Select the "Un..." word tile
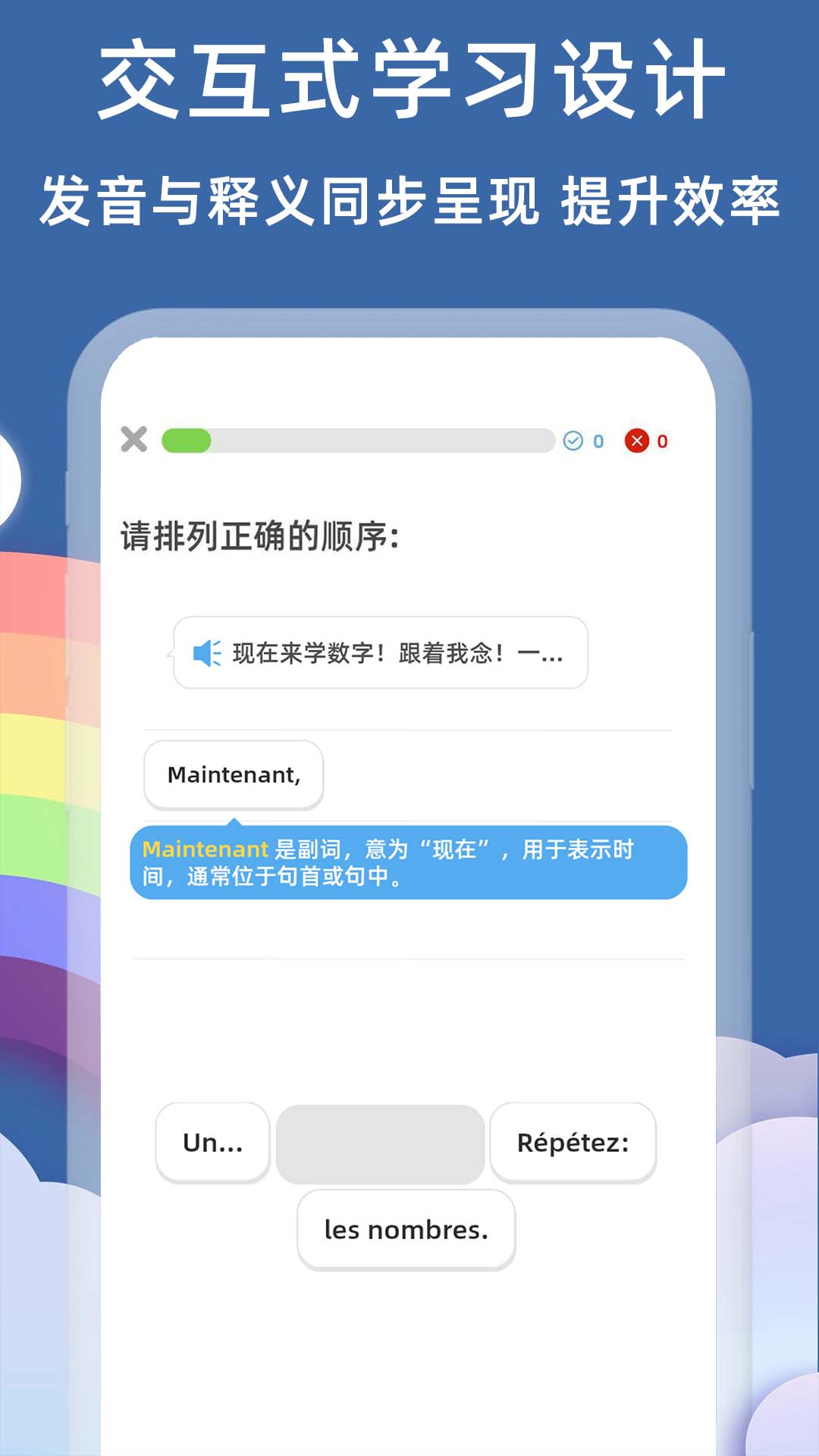This screenshot has width=819, height=1456. (212, 1144)
